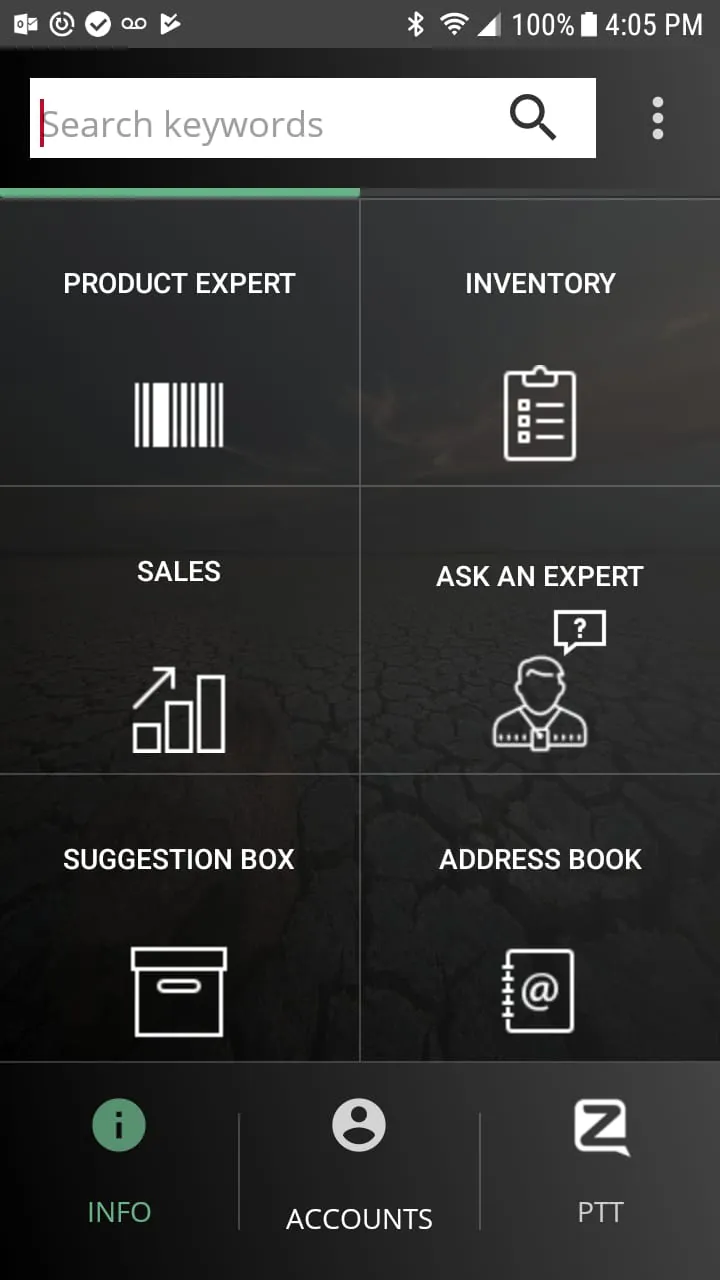Open Ask an Expert person icon
The width and height of the screenshot is (720, 1280).
coord(540,700)
